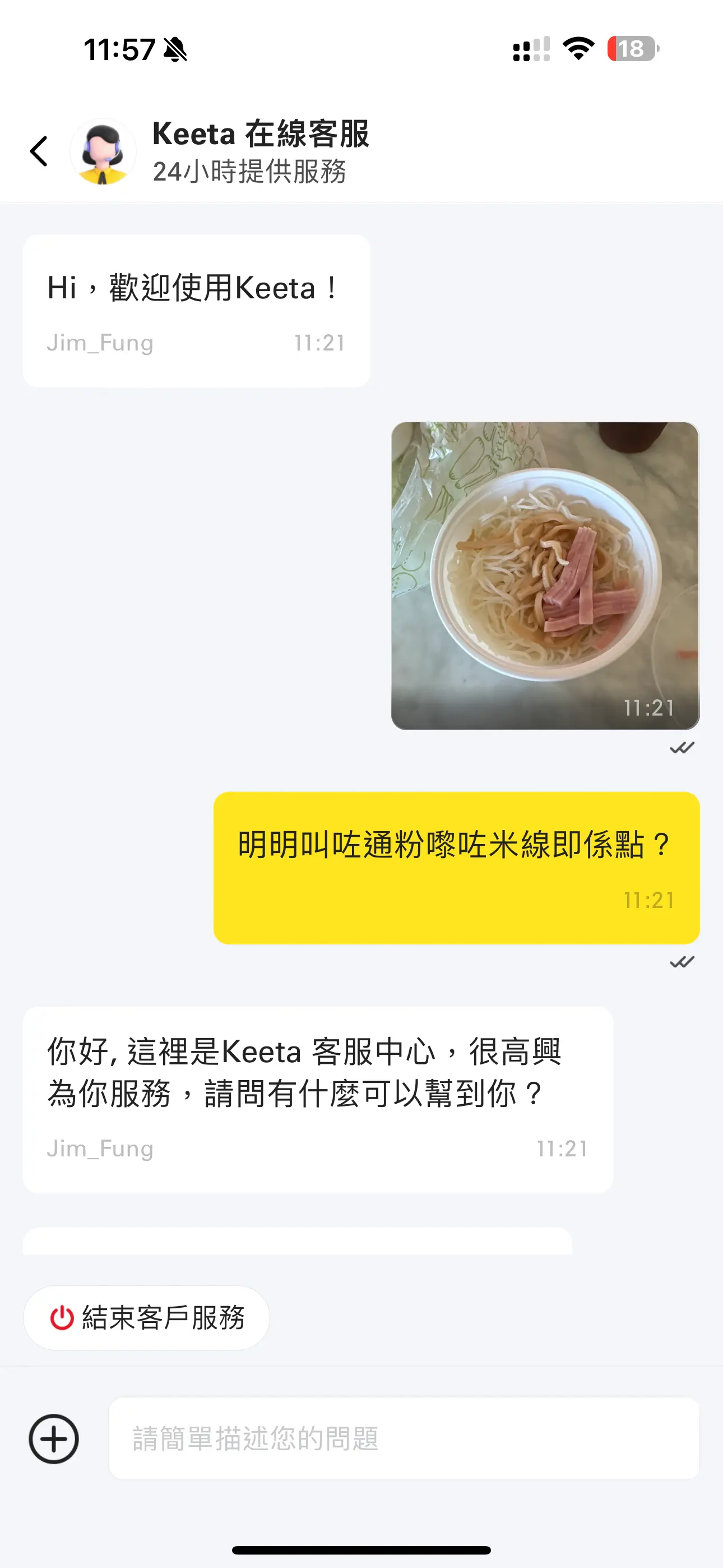The width and height of the screenshot is (723, 1568).
Task: Tap the double checkmark under the photo
Action: click(682, 748)
